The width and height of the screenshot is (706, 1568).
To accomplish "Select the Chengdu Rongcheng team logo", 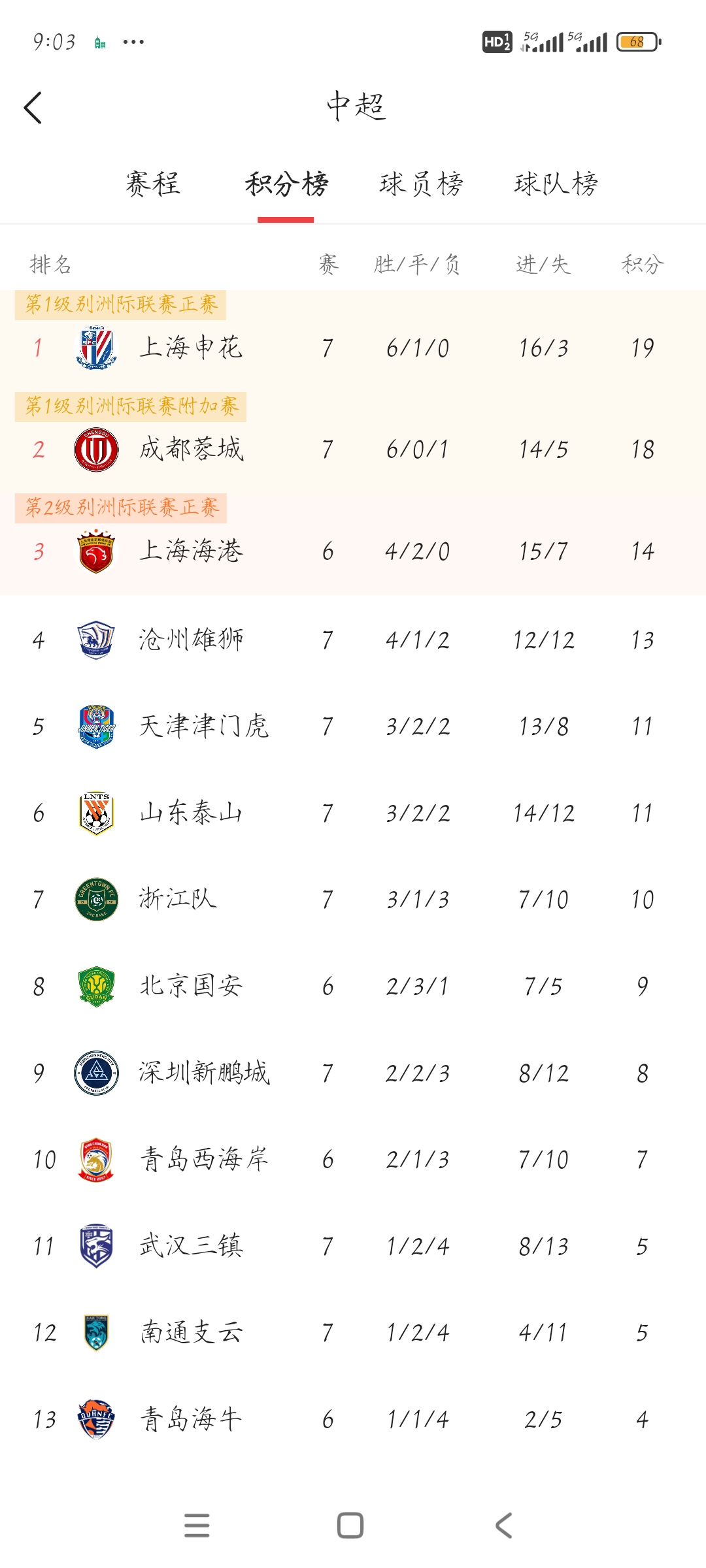I will (97, 449).
